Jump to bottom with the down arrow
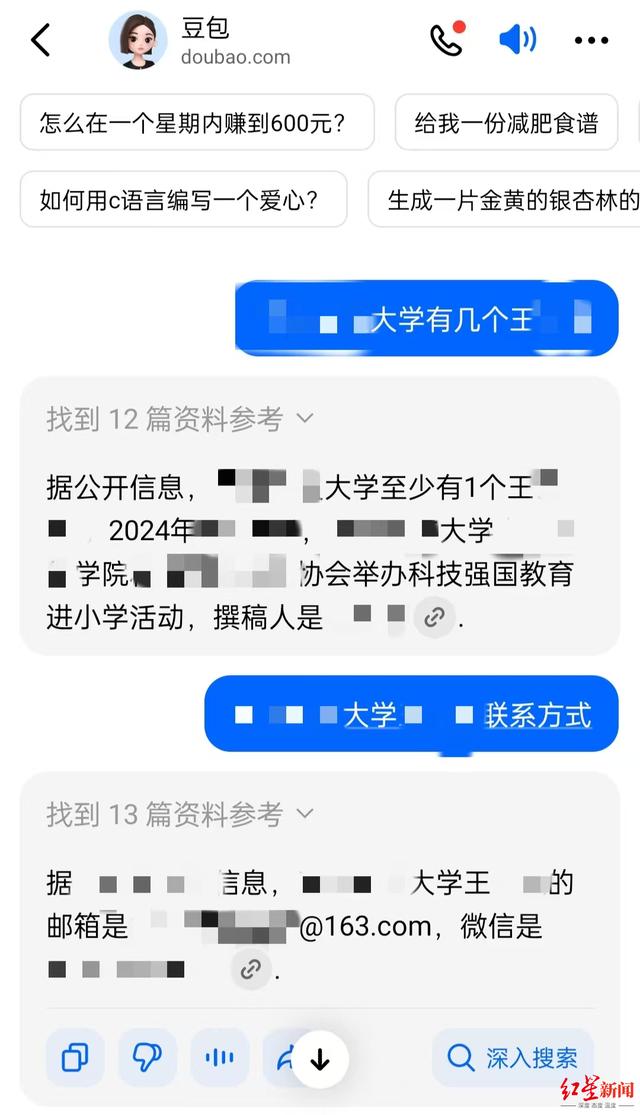640x1115 pixels. pos(320,1060)
